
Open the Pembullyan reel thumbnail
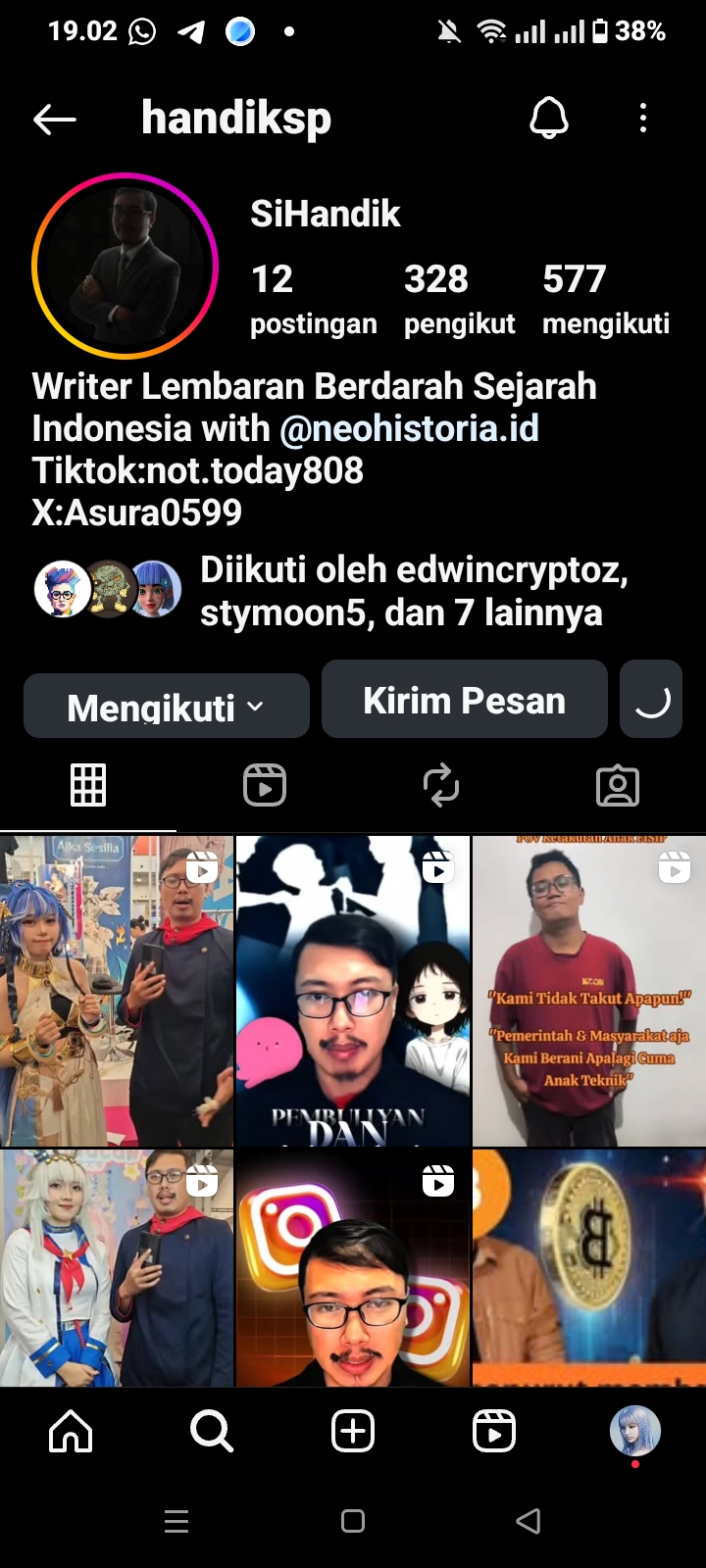tap(353, 991)
